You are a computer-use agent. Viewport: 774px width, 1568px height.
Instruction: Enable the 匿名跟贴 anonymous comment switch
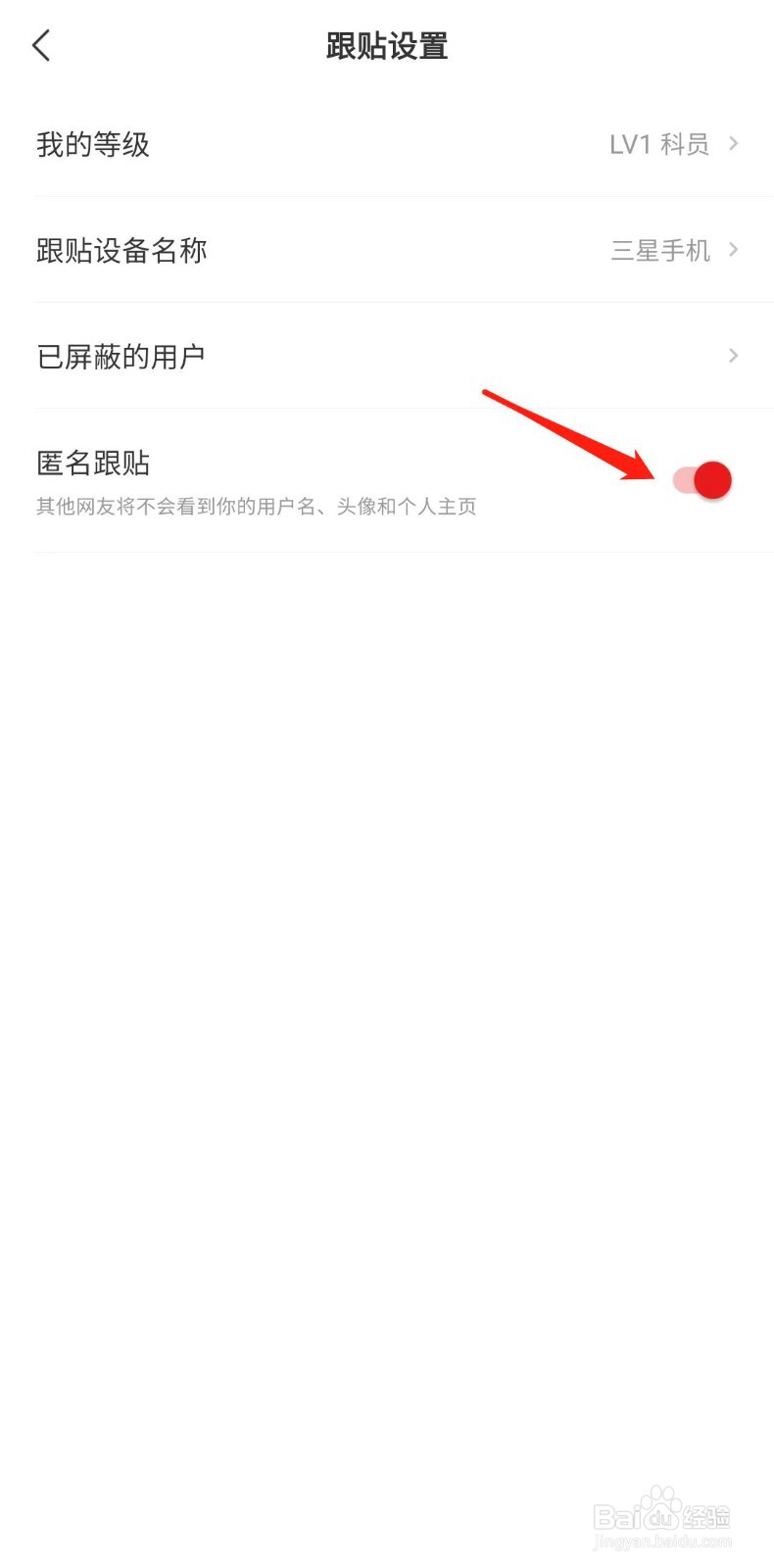[x=700, y=479]
